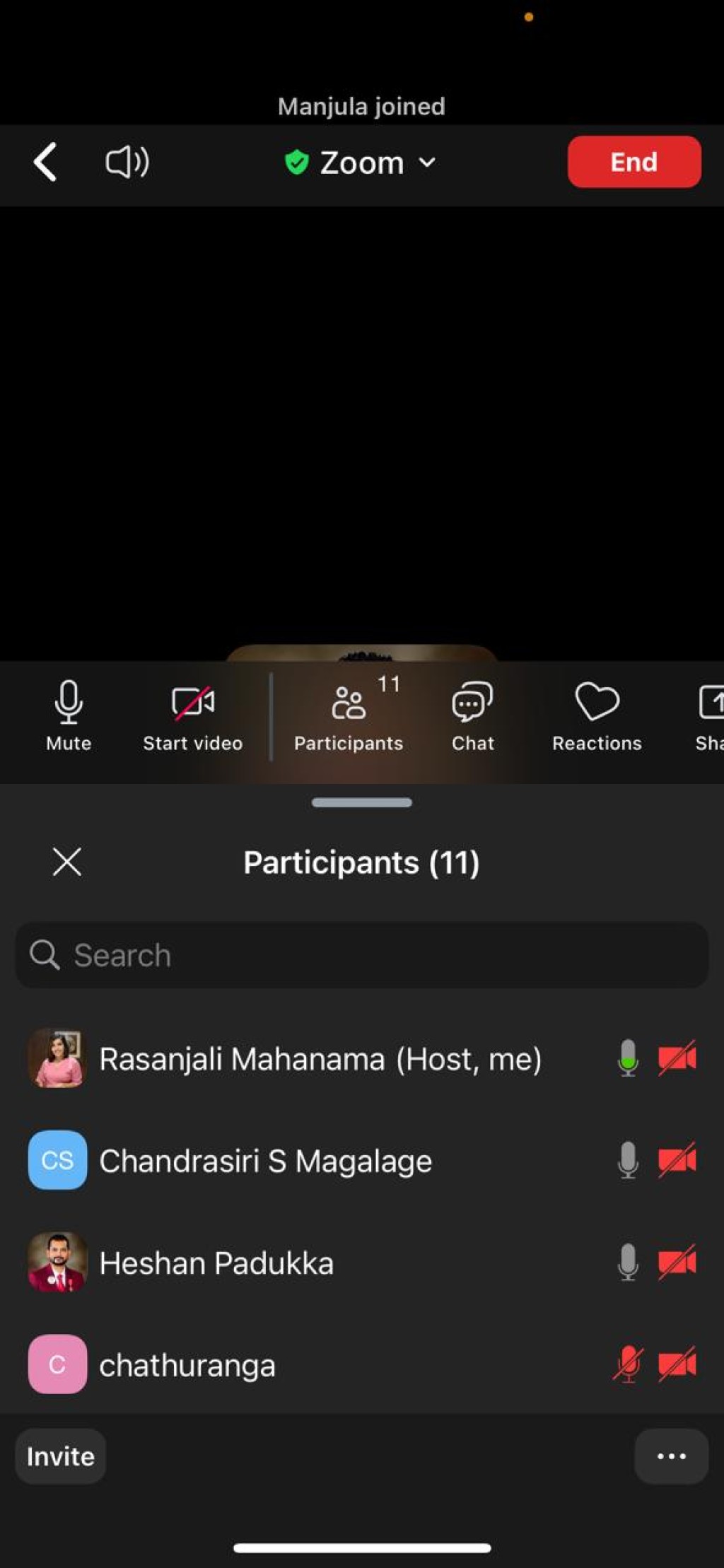Close the Participants panel
Image resolution: width=724 pixels, height=1568 pixels.
click(x=67, y=862)
